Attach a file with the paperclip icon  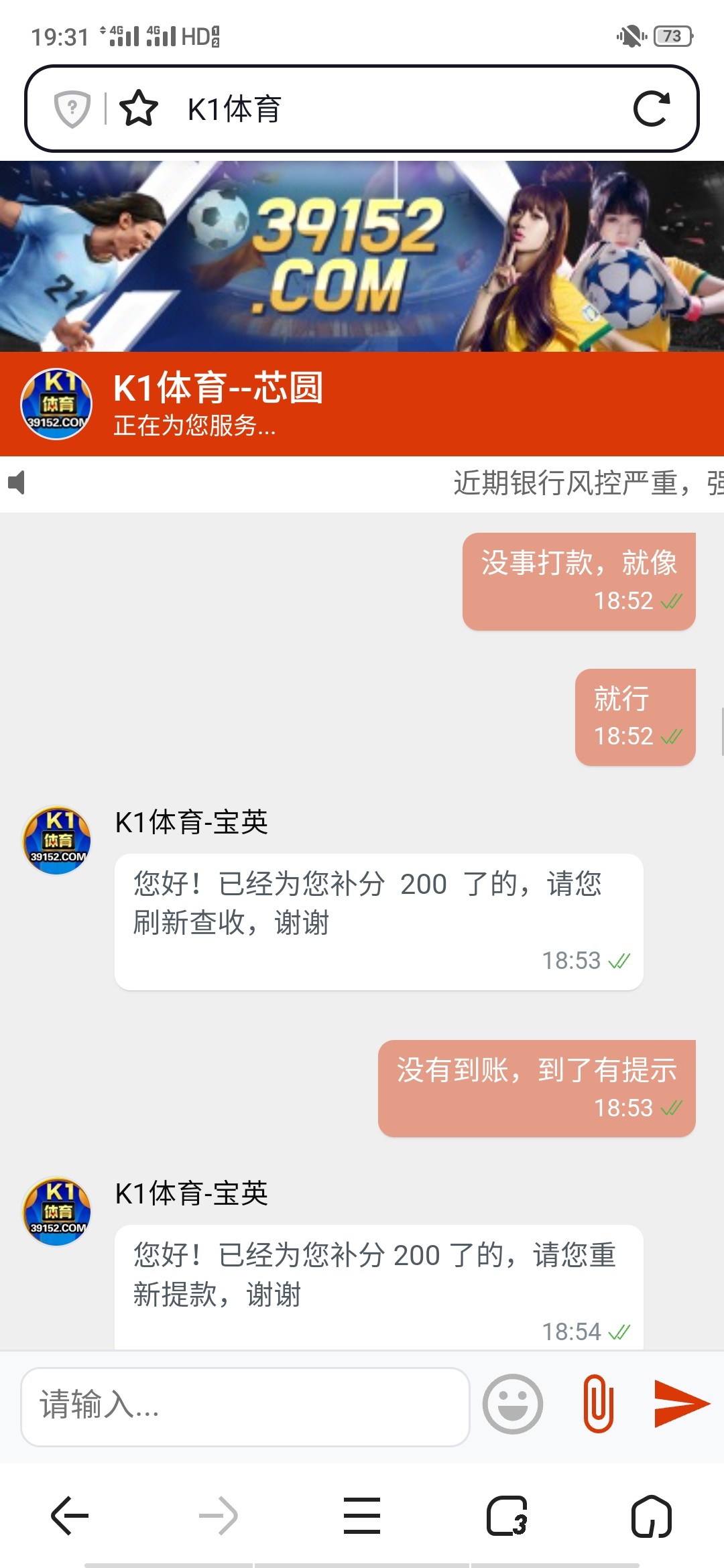click(x=601, y=1402)
